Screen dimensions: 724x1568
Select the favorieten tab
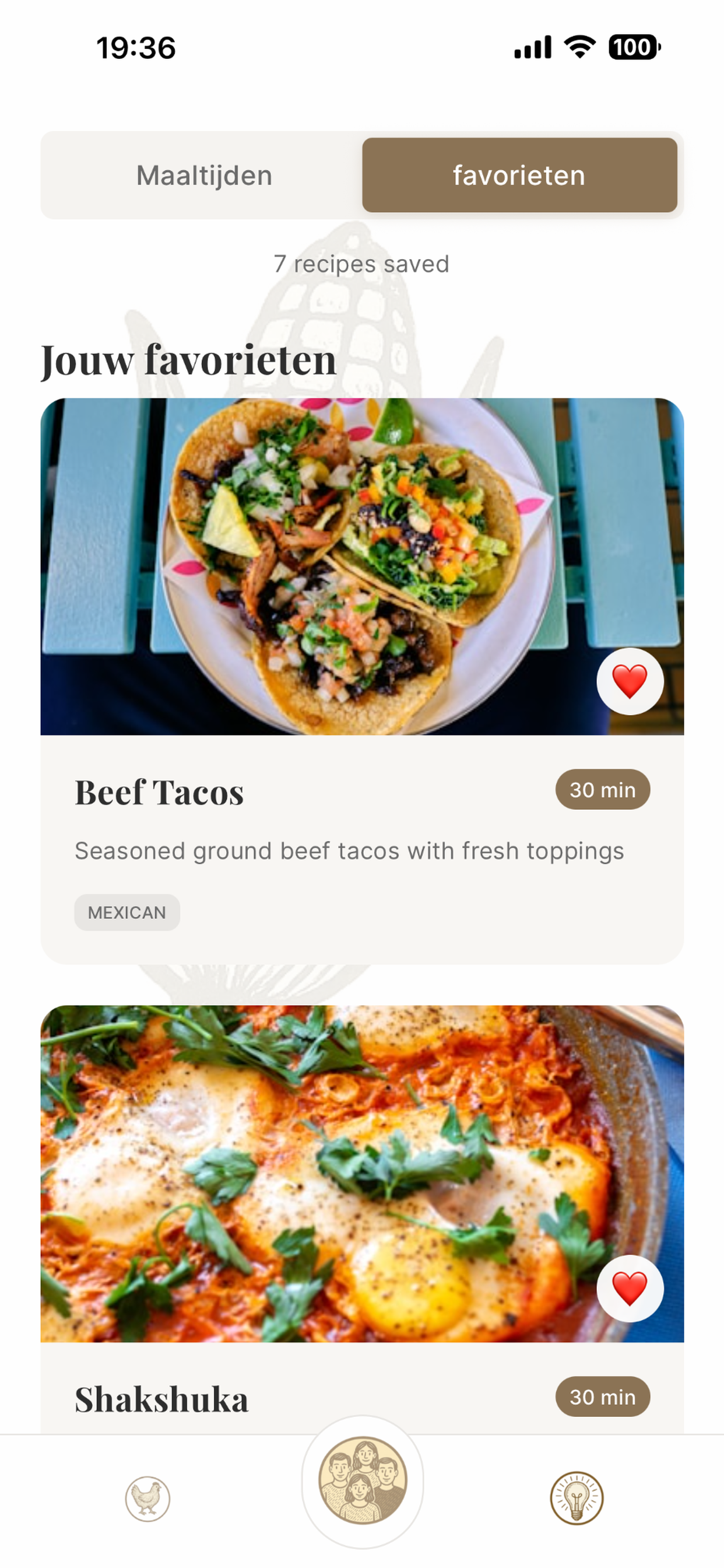[x=519, y=176]
